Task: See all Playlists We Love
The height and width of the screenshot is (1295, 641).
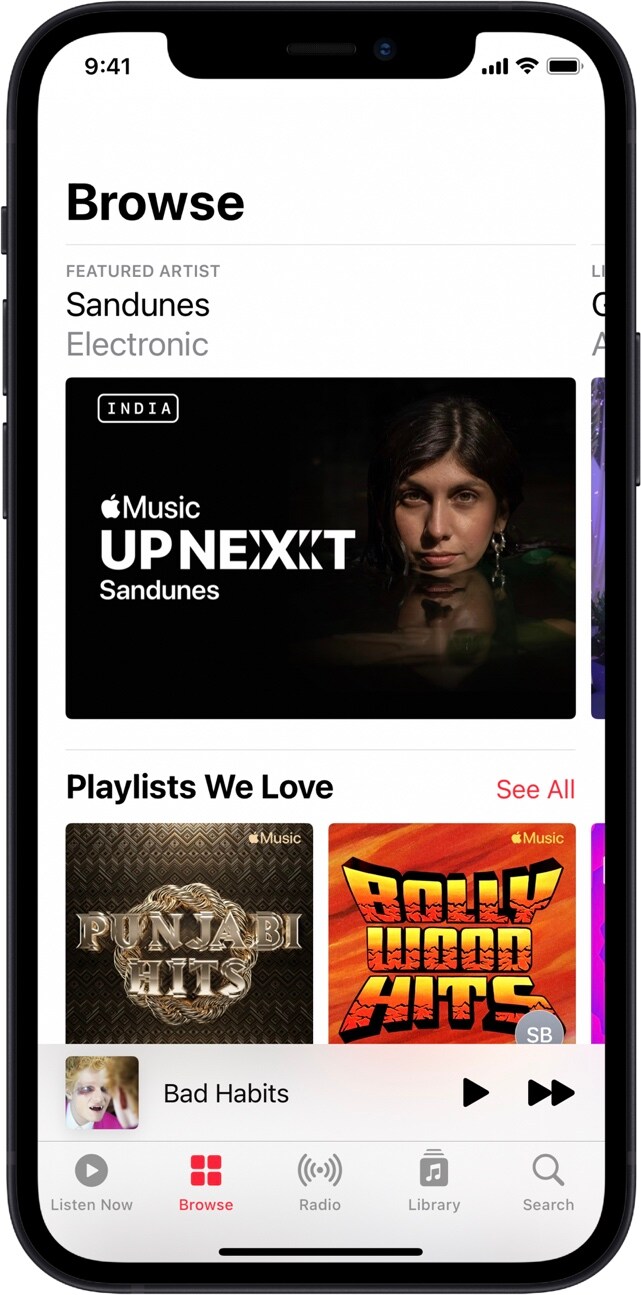Action: (535, 789)
